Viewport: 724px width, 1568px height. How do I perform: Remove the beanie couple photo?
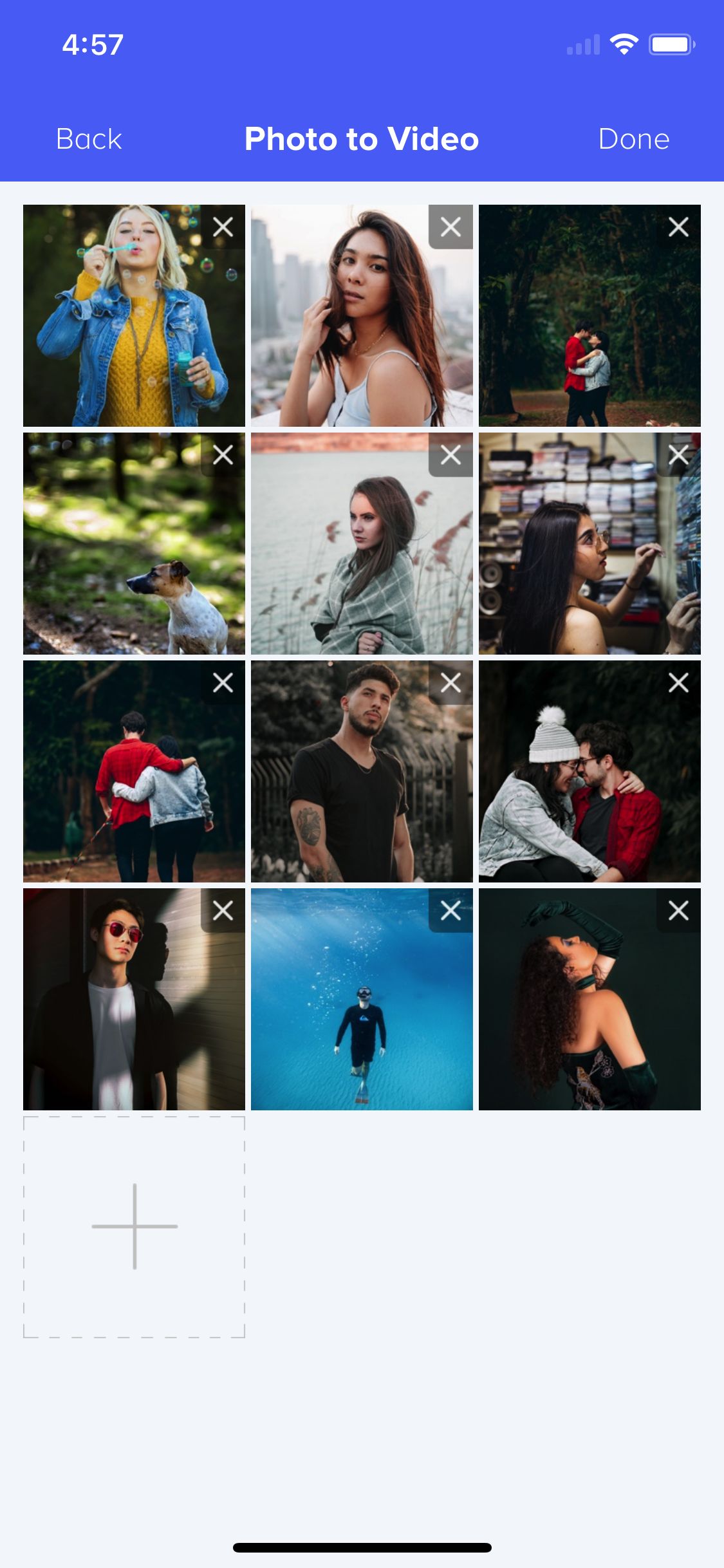point(678,683)
